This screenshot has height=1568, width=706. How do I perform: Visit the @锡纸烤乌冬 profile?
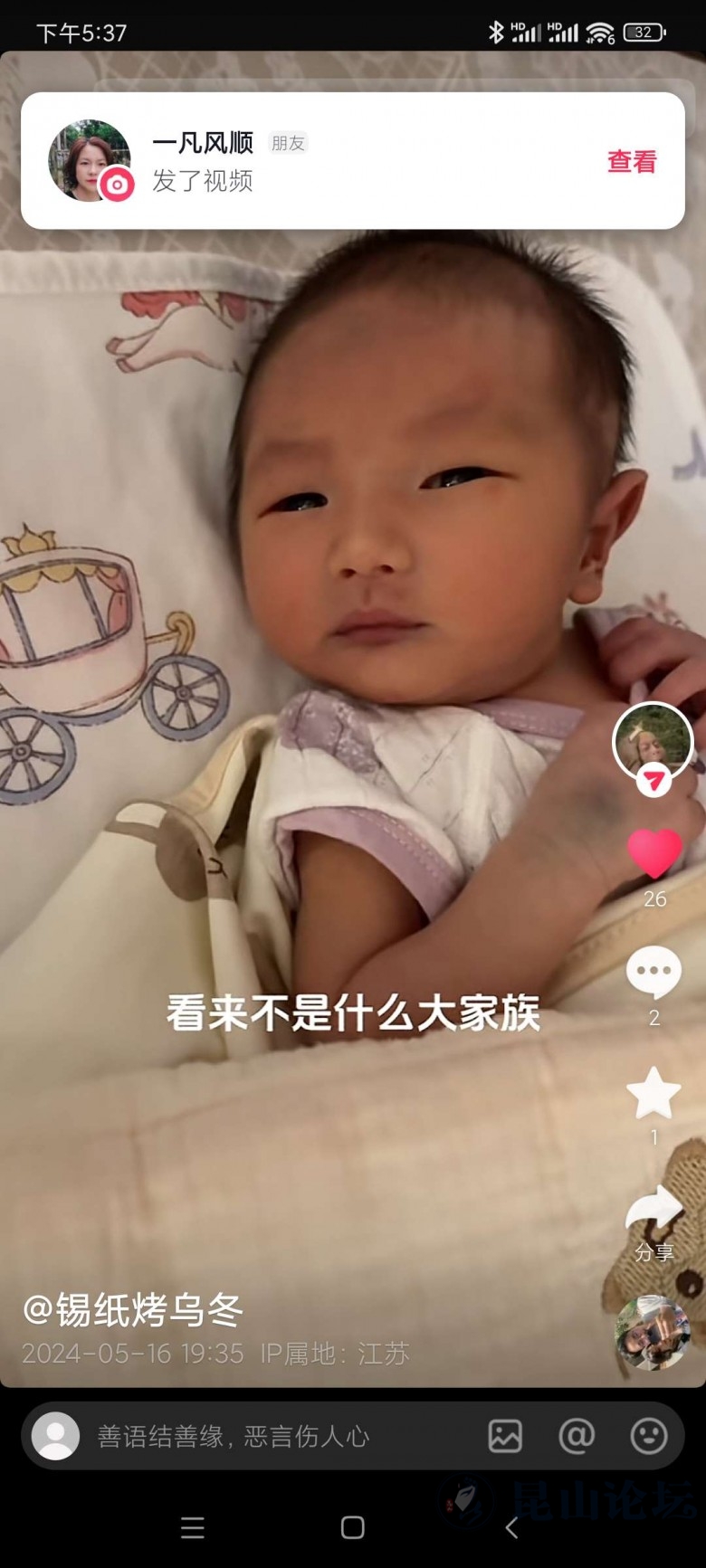[x=133, y=1310]
